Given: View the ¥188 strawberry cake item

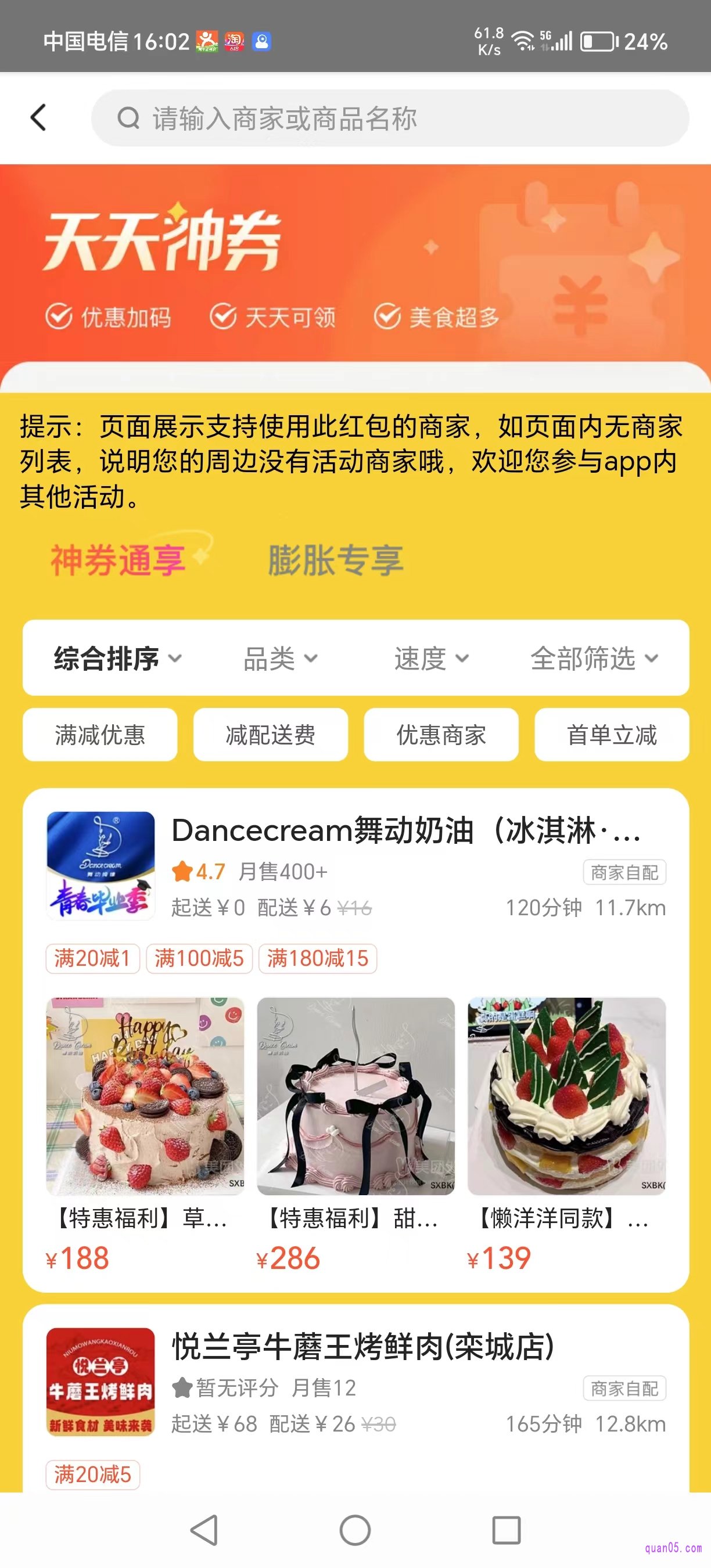Looking at the screenshot, I should point(145,1096).
